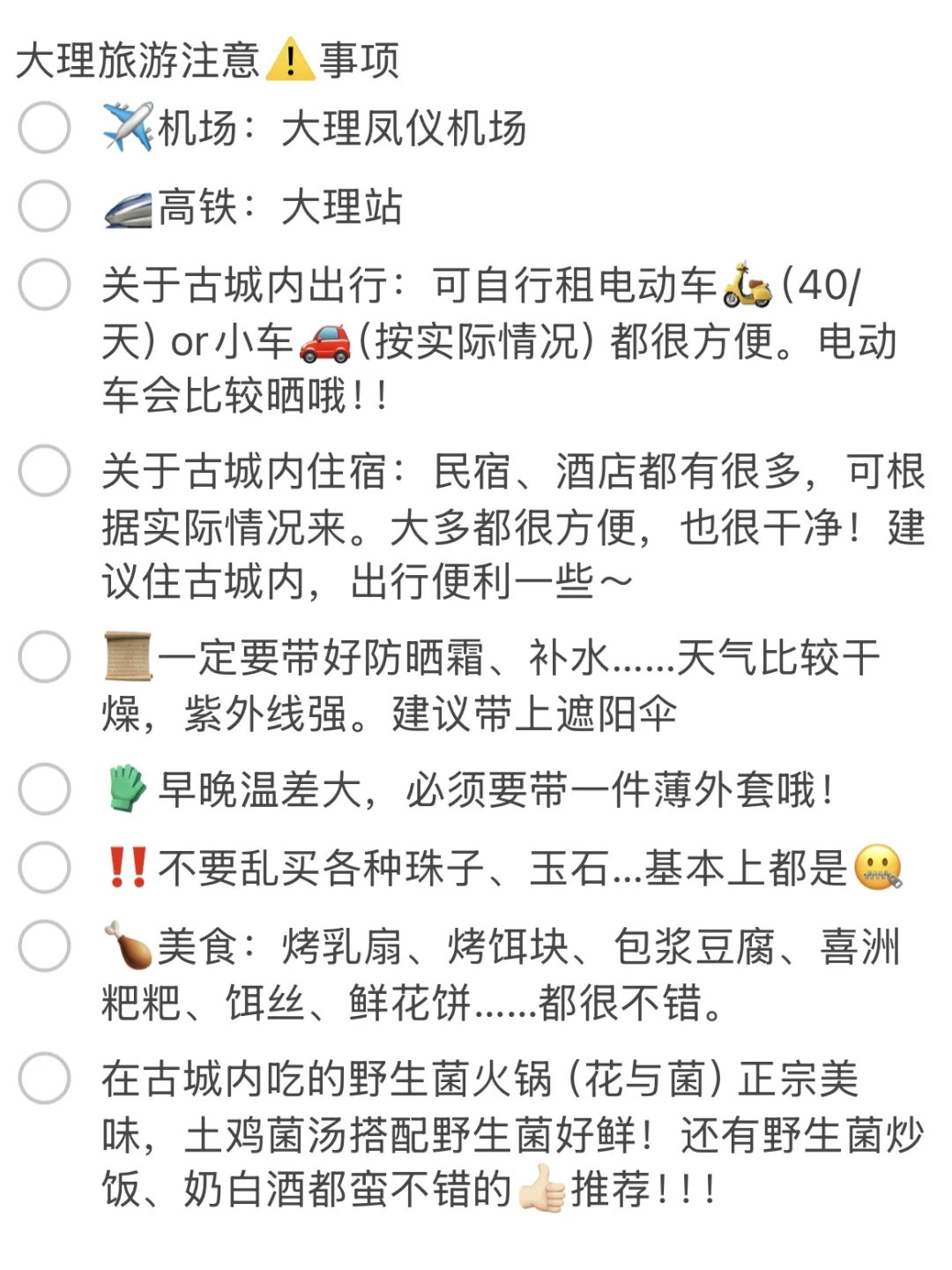The height and width of the screenshot is (1270, 952).
Task: Mark the 野生菌火锅 item as done
Action: 44,1078
